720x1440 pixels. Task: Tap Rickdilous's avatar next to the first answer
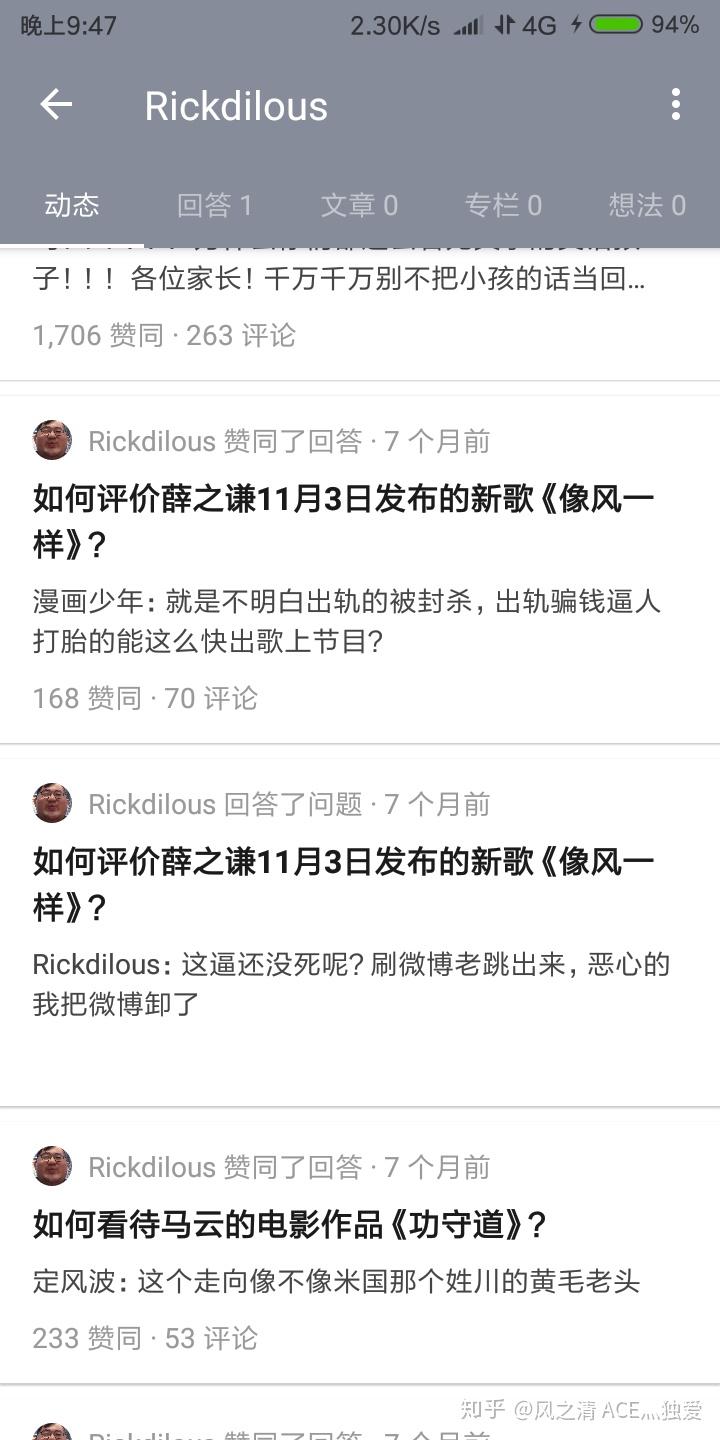click(52, 440)
